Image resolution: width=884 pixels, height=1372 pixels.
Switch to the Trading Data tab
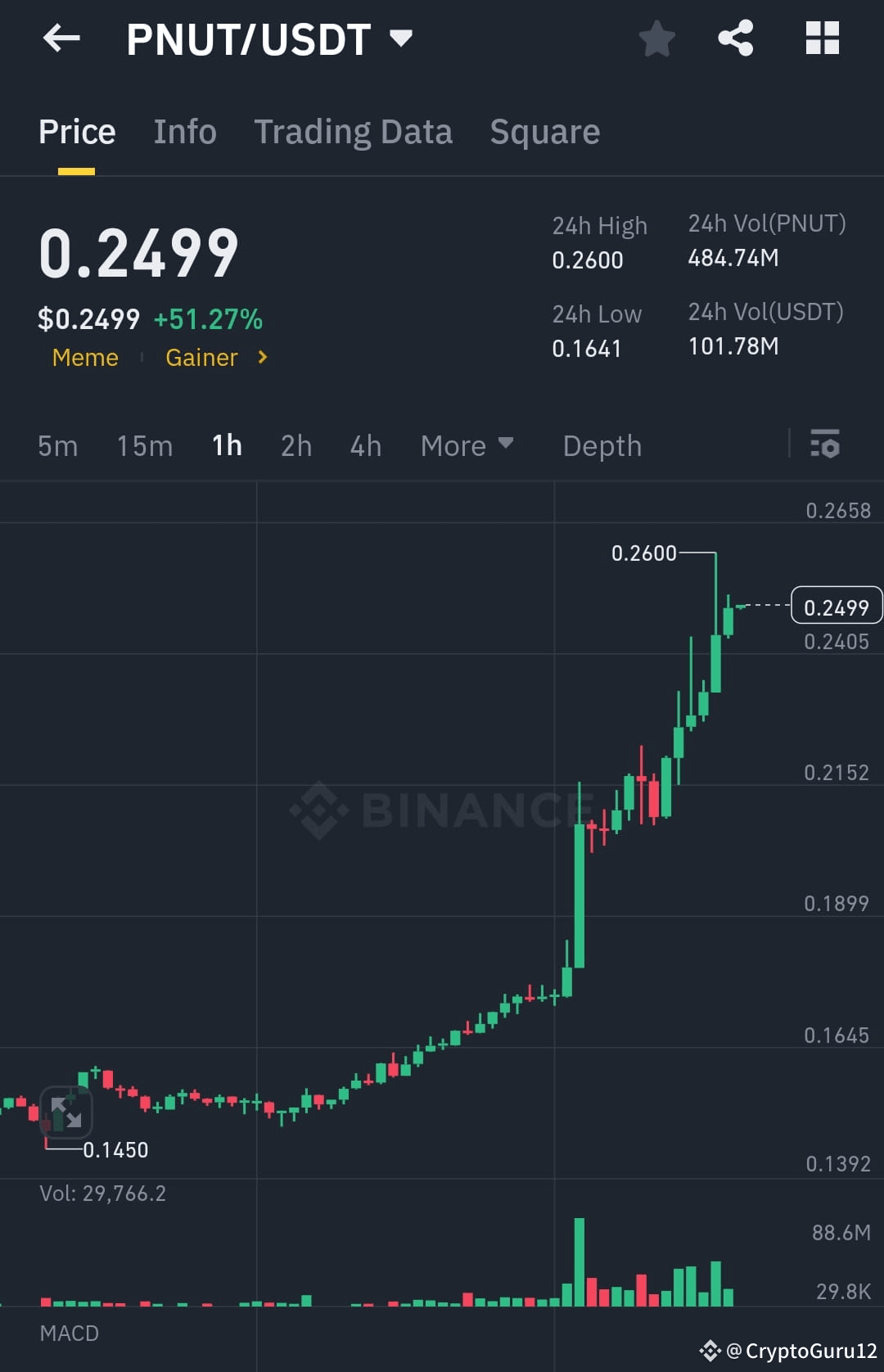point(354,131)
